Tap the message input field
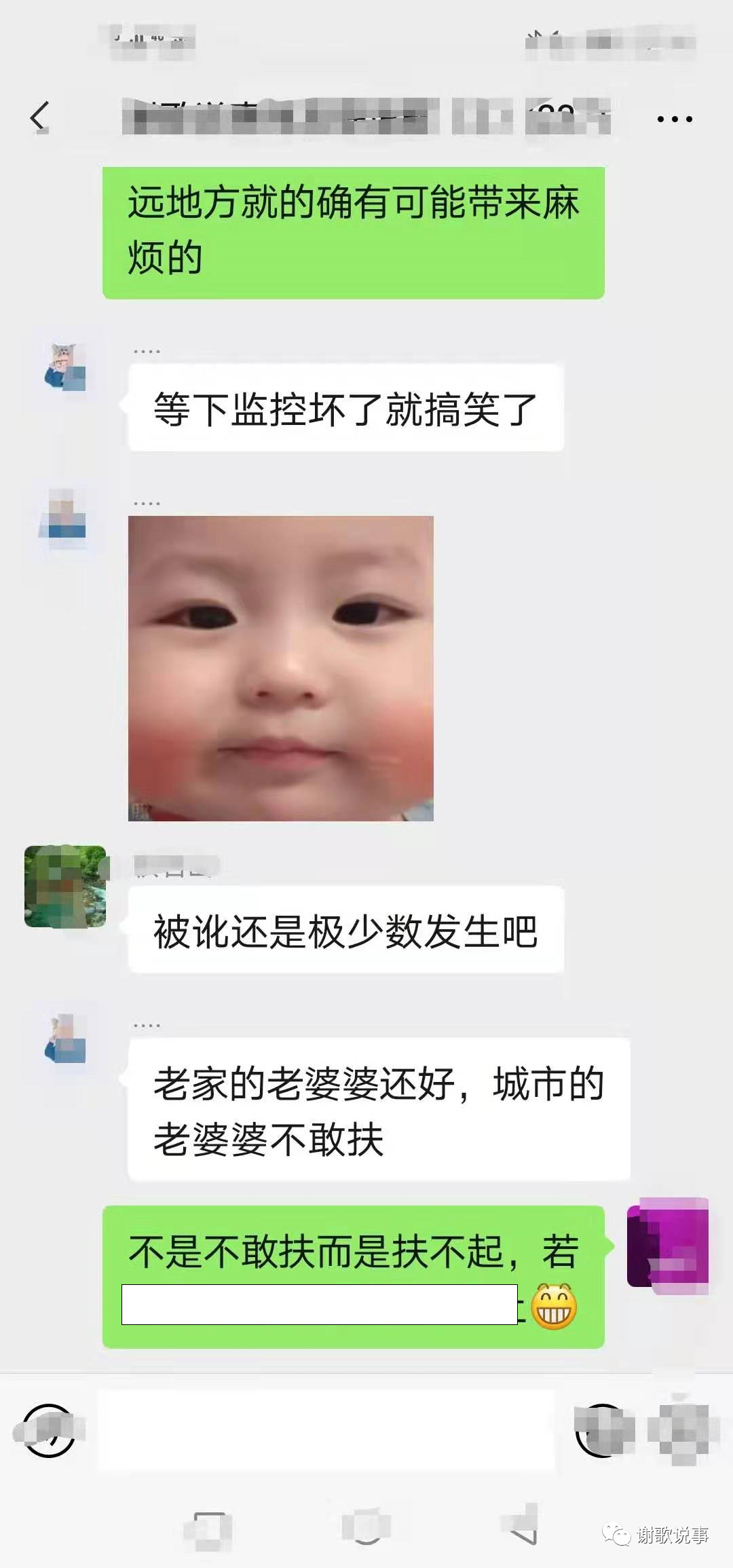Screen dimensions: 733x1568 (326, 1430)
